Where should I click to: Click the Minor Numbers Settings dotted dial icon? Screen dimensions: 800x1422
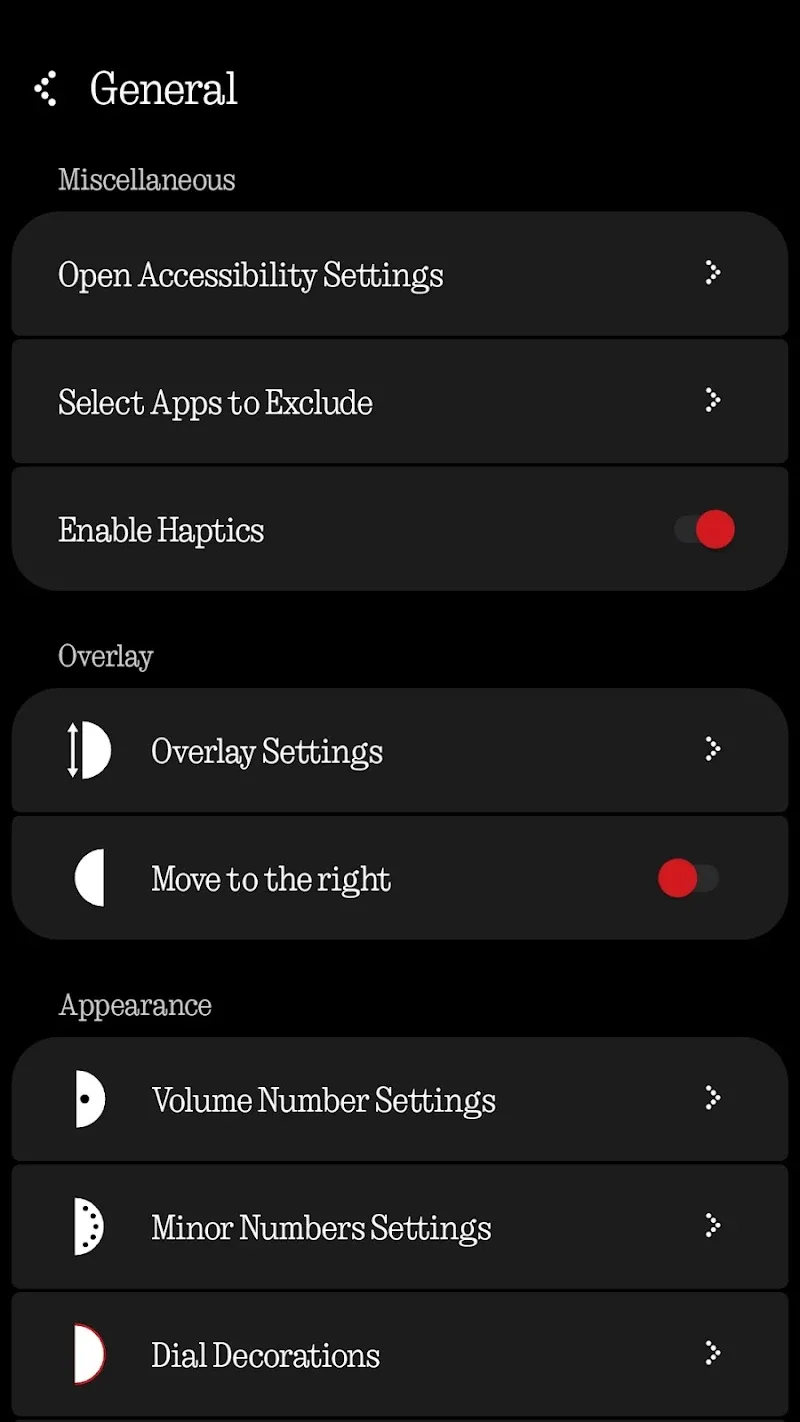(x=86, y=1226)
